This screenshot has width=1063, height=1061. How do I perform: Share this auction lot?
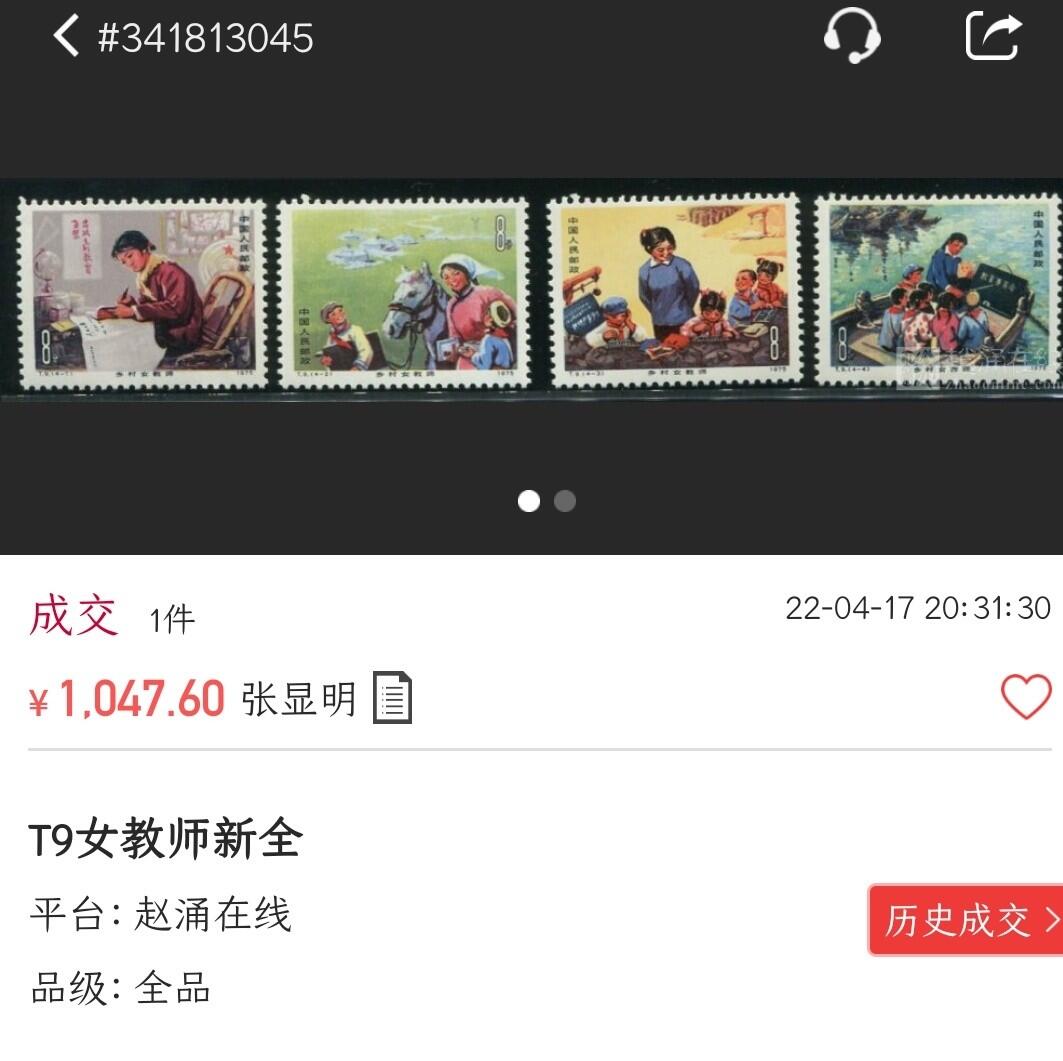[994, 37]
